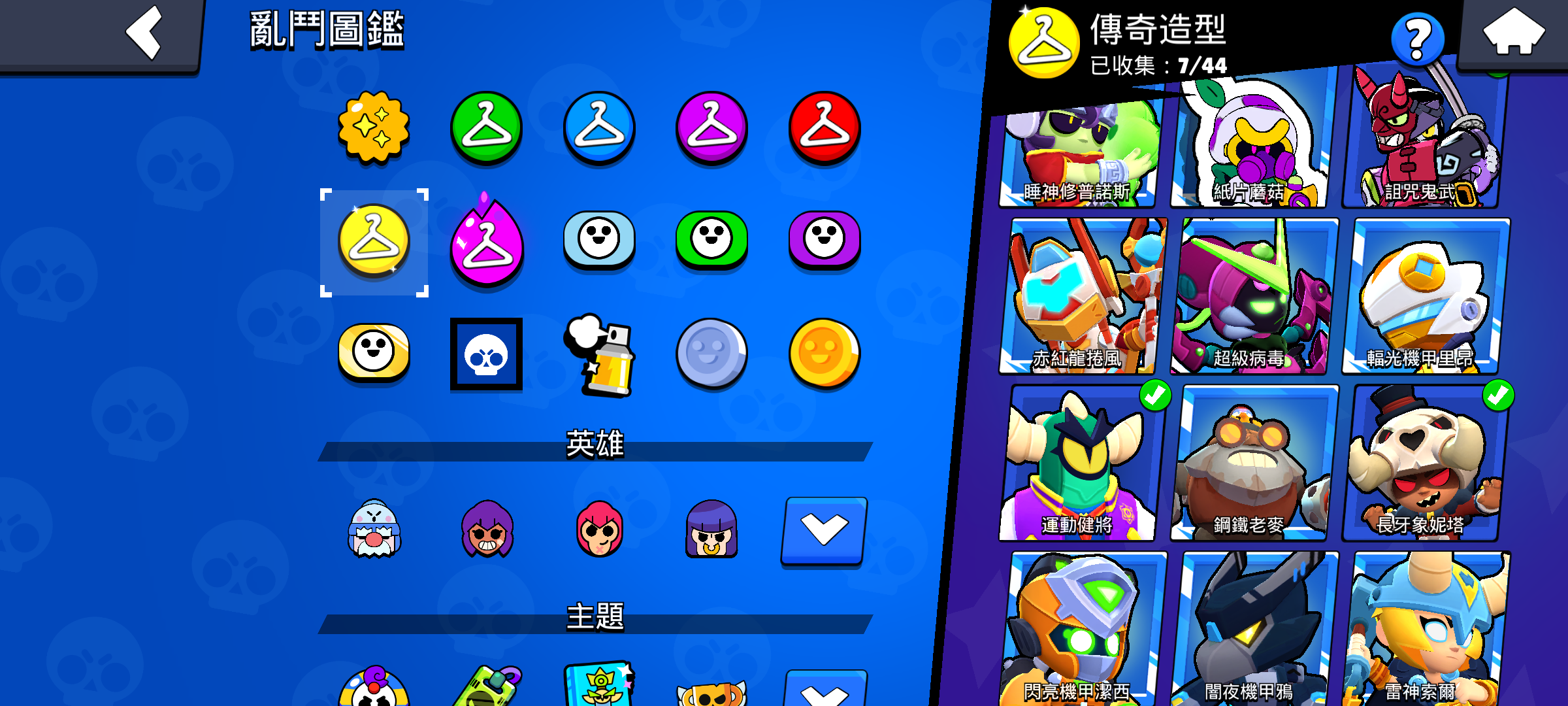Screen dimensions: 1568x706
Task: Select the purple pin face category
Action: [825, 240]
